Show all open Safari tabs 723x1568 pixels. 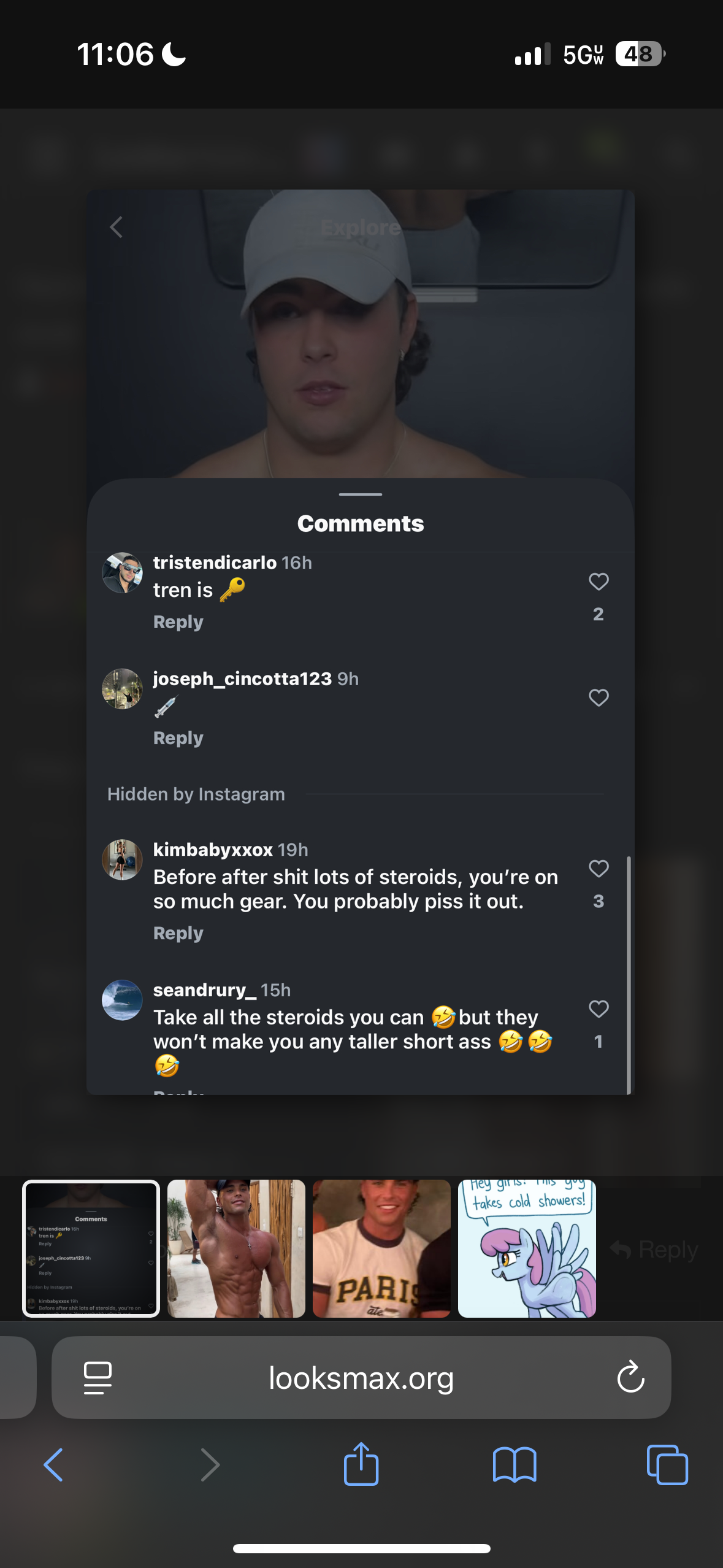(667, 1465)
